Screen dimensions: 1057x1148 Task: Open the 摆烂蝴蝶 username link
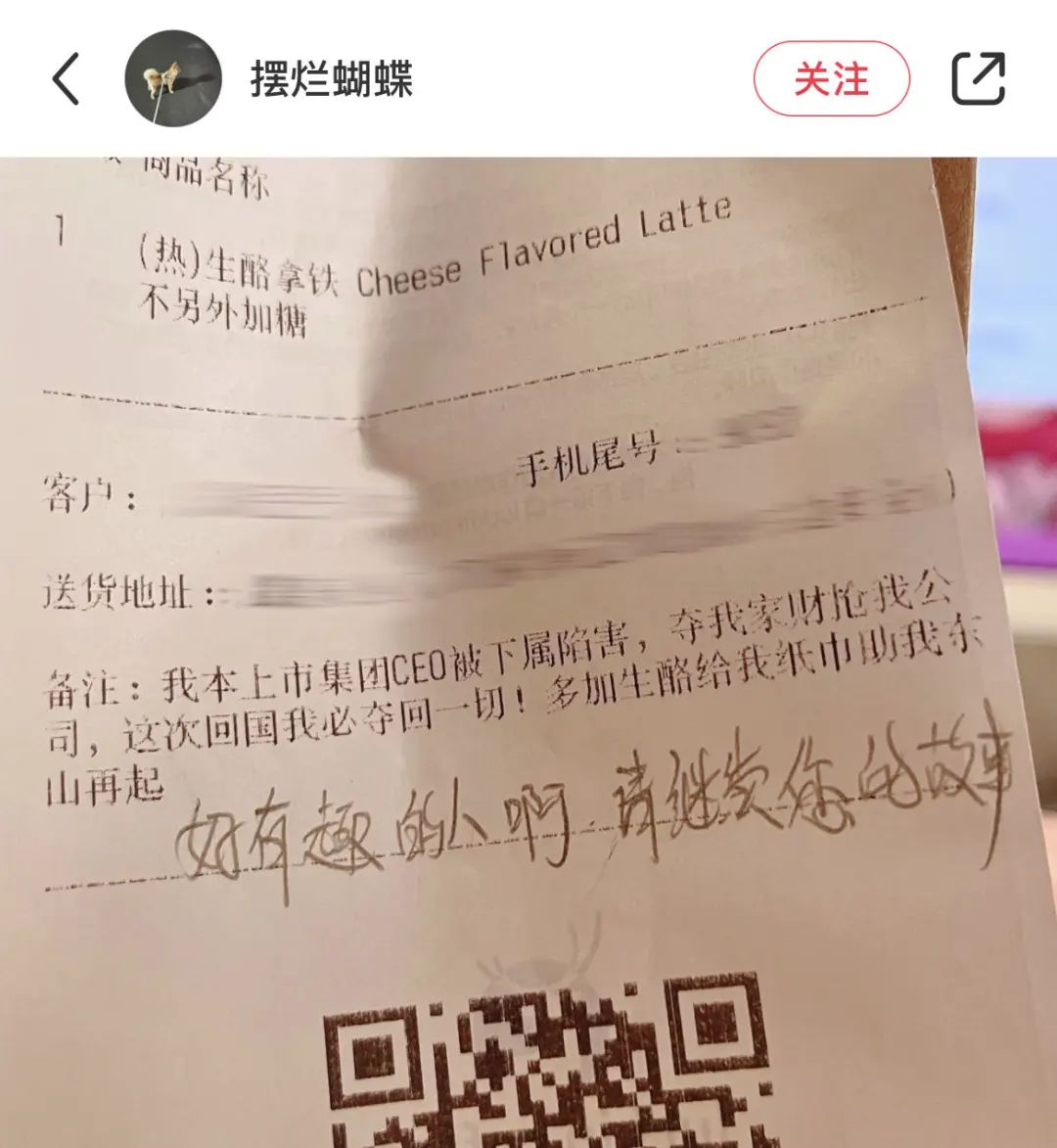coord(331,79)
